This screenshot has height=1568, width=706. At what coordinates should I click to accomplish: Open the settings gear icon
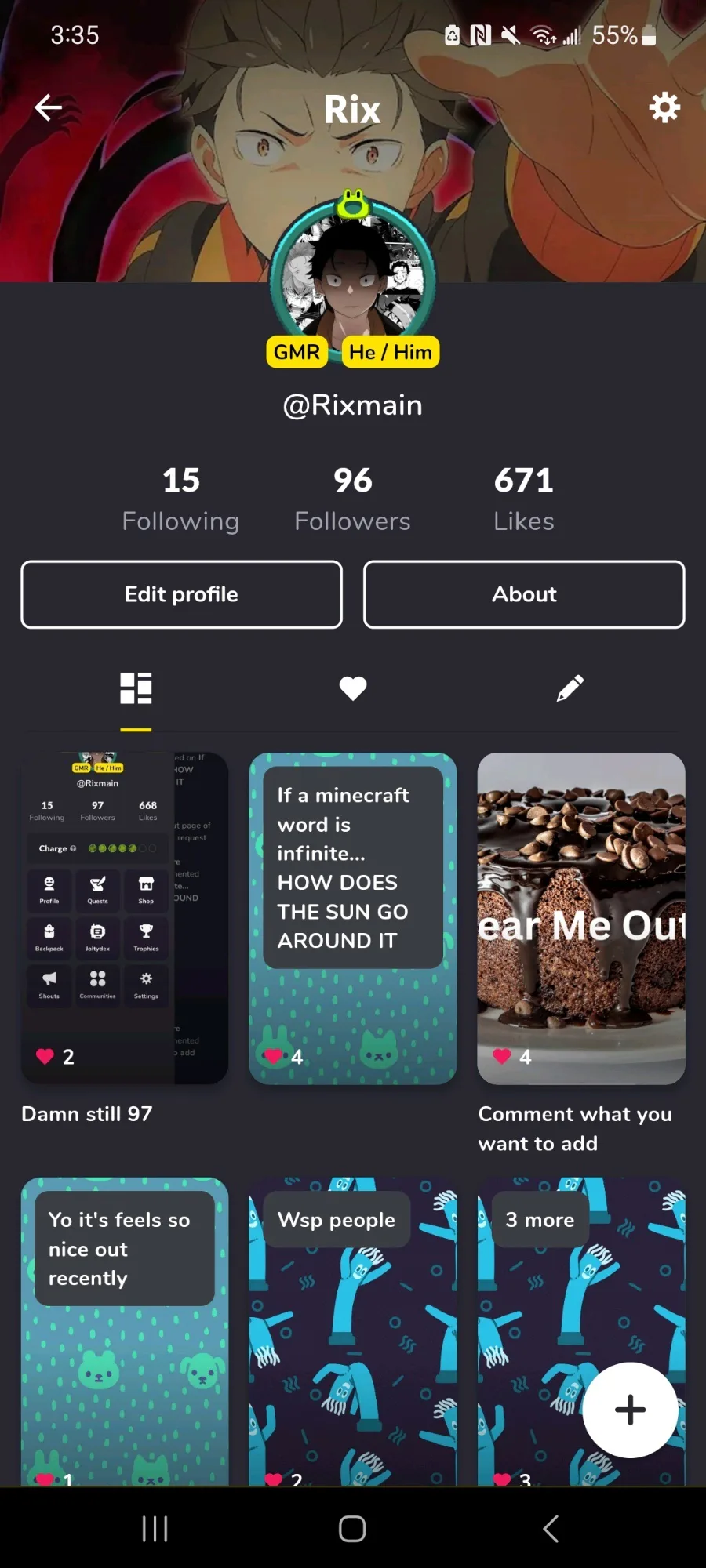click(664, 107)
